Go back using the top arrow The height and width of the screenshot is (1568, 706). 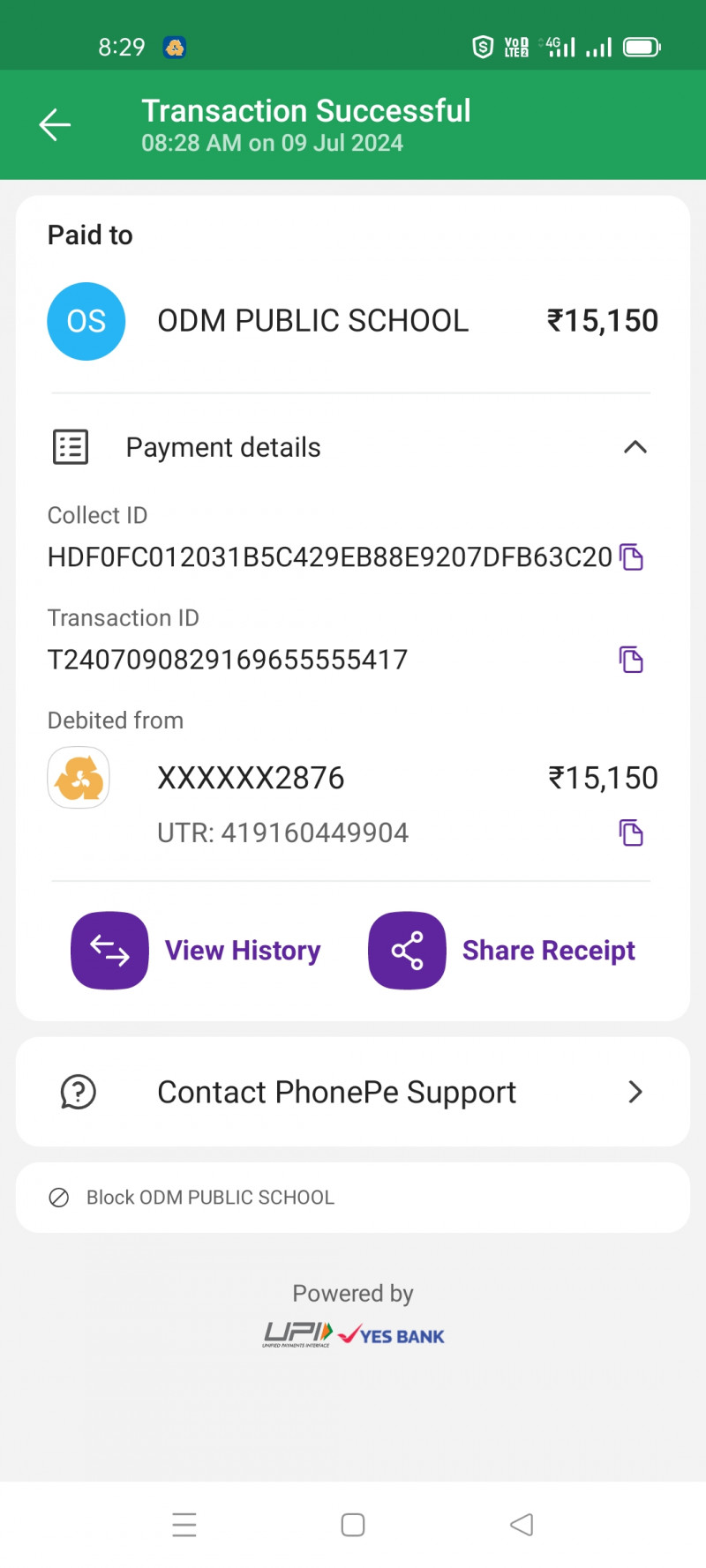[x=55, y=124]
